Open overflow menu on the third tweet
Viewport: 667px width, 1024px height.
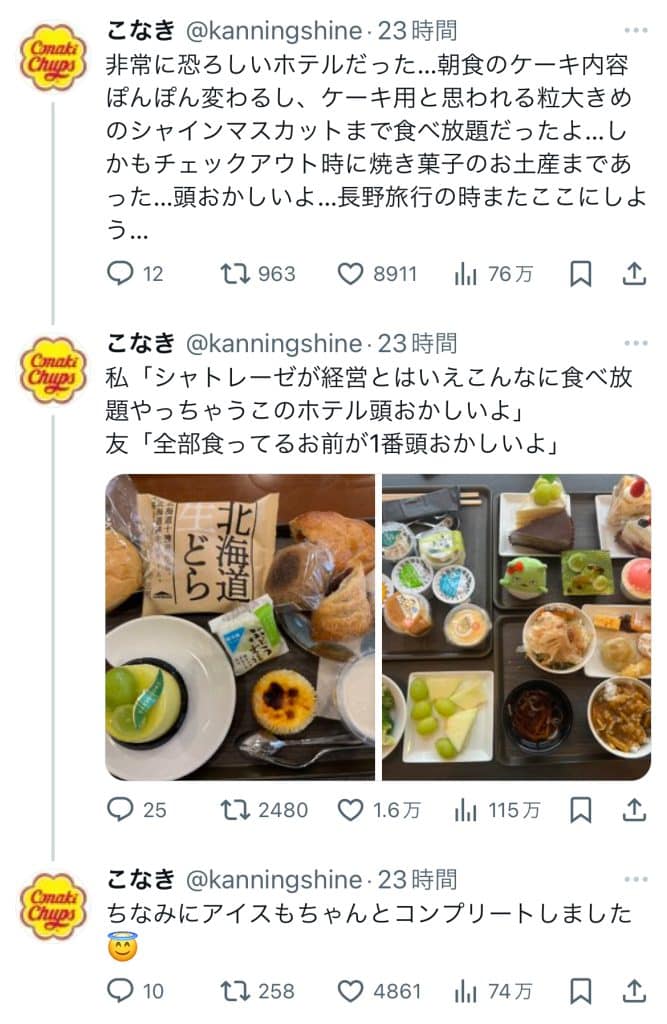click(635, 880)
